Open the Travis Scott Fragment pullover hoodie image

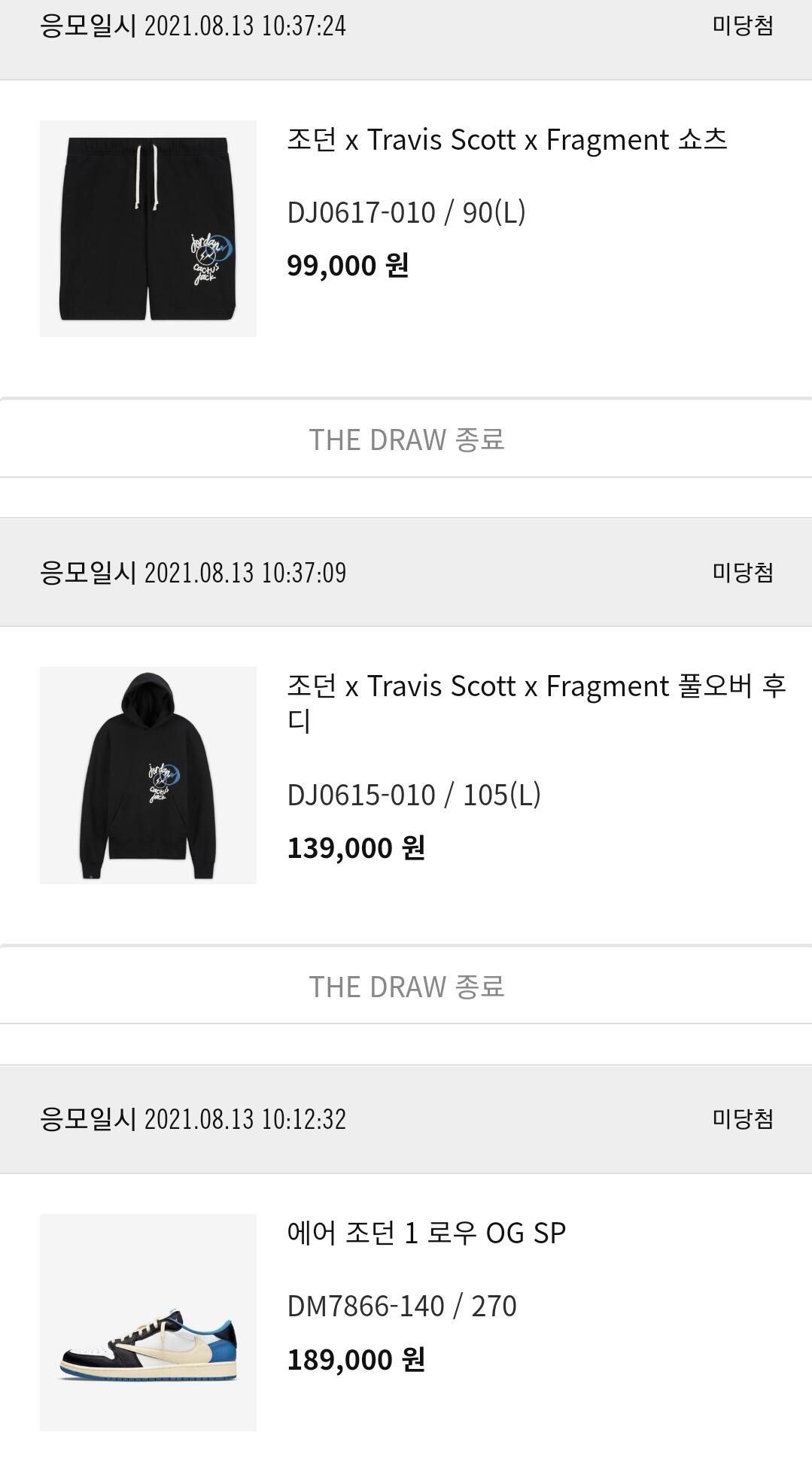pyautogui.click(x=148, y=775)
